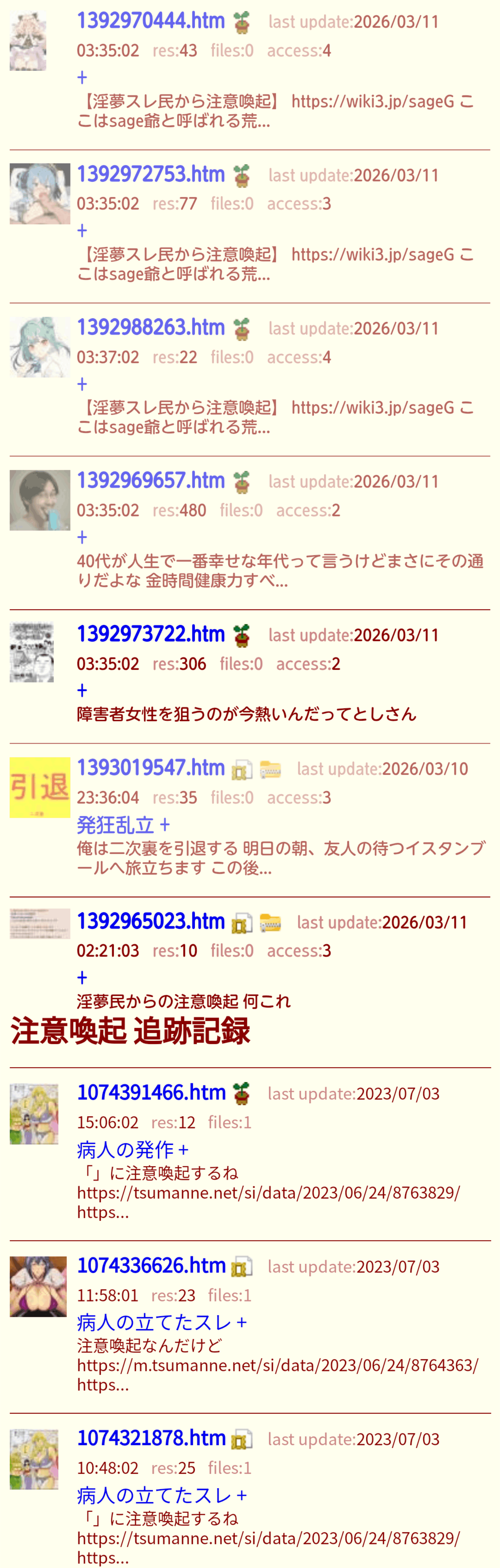
Task: Open the 1392973722.htm thread link
Action: (x=150, y=634)
